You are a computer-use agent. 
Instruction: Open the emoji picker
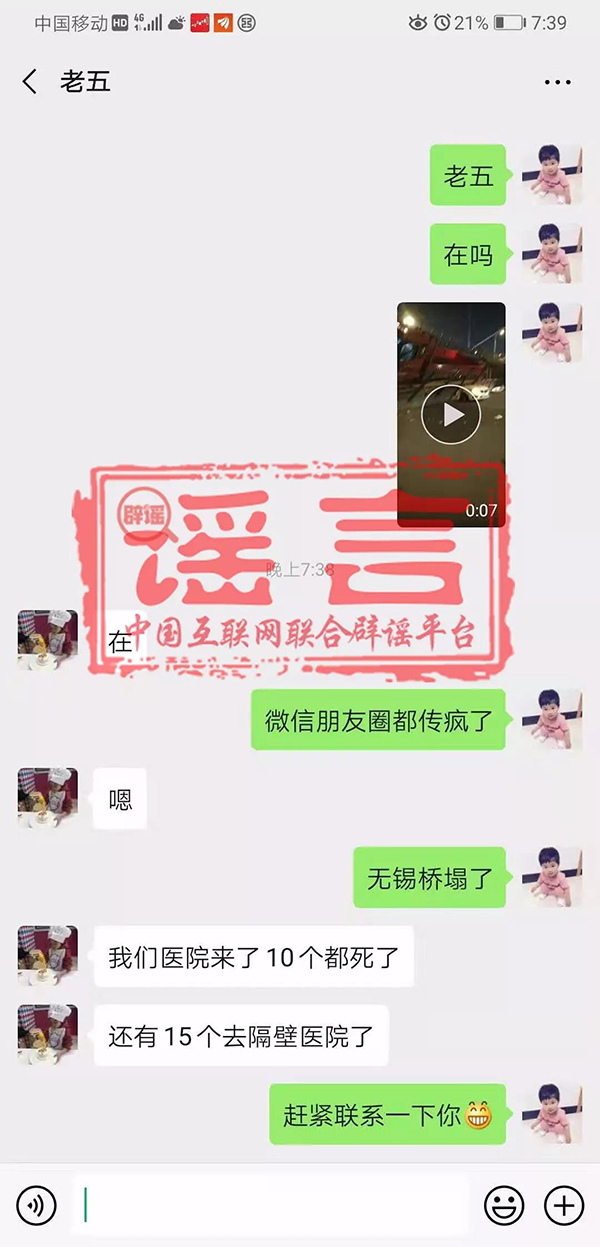tap(505, 1205)
